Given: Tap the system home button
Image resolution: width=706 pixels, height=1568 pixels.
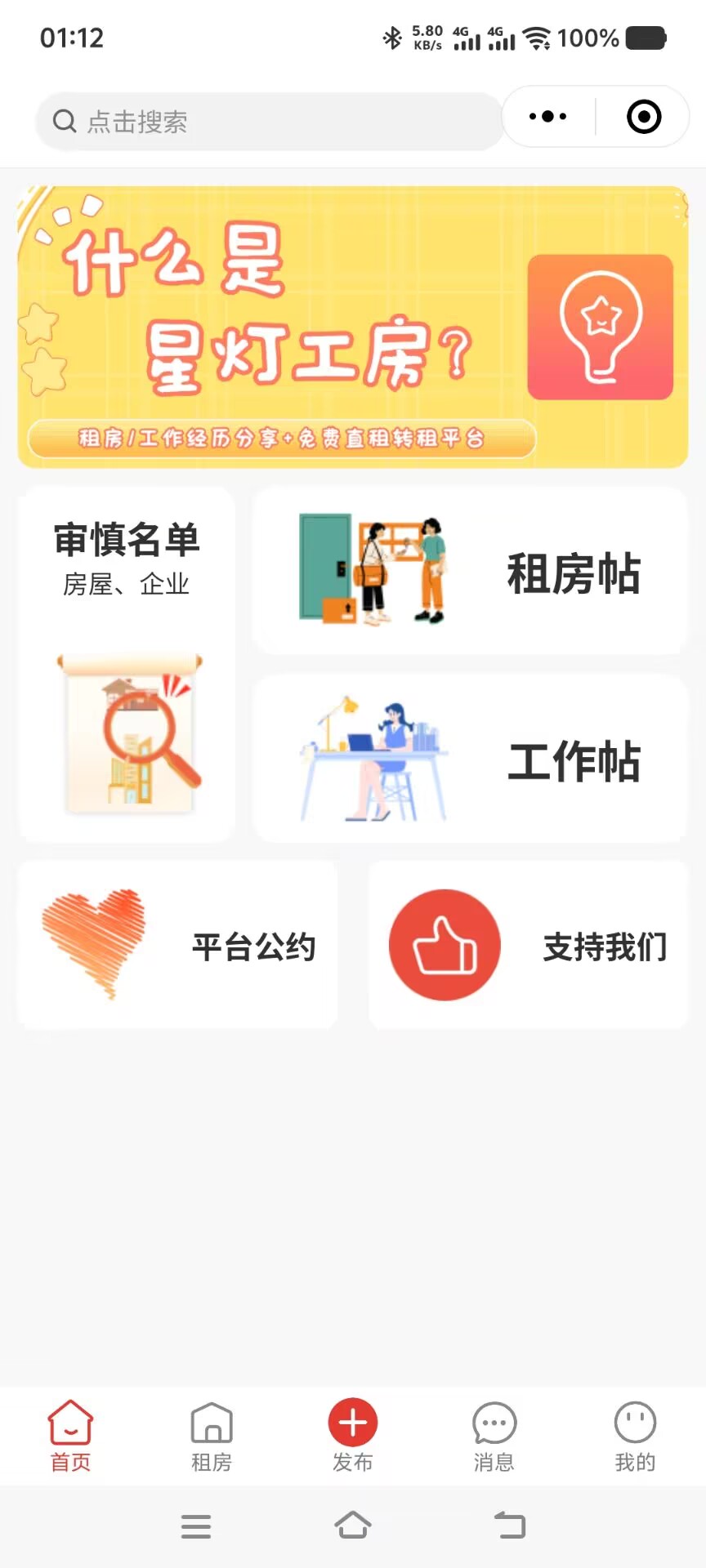Looking at the screenshot, I should click(x=353, y=1526).
